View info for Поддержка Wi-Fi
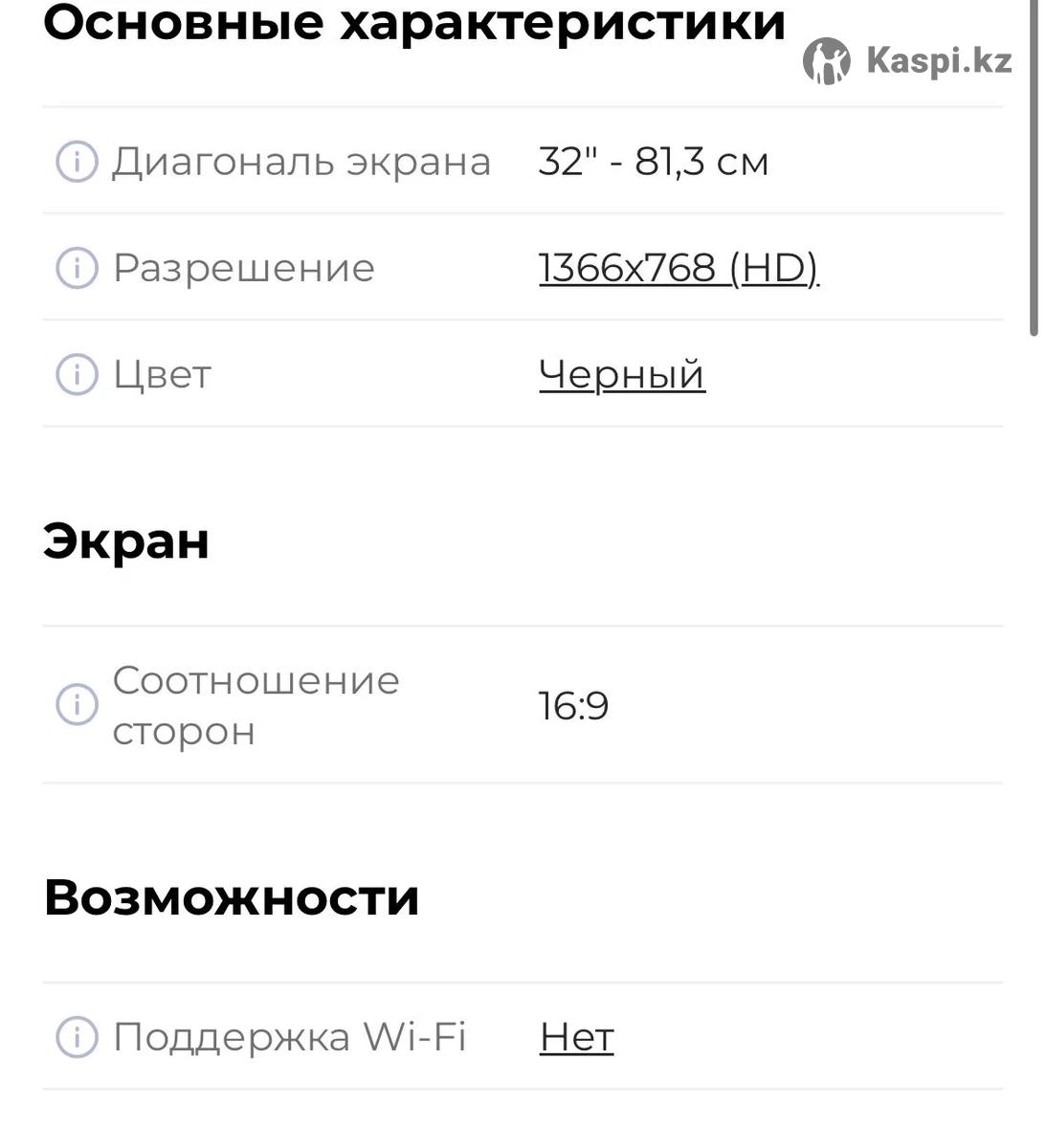The image size is (1046, 1148). (x=77, y=1036)
